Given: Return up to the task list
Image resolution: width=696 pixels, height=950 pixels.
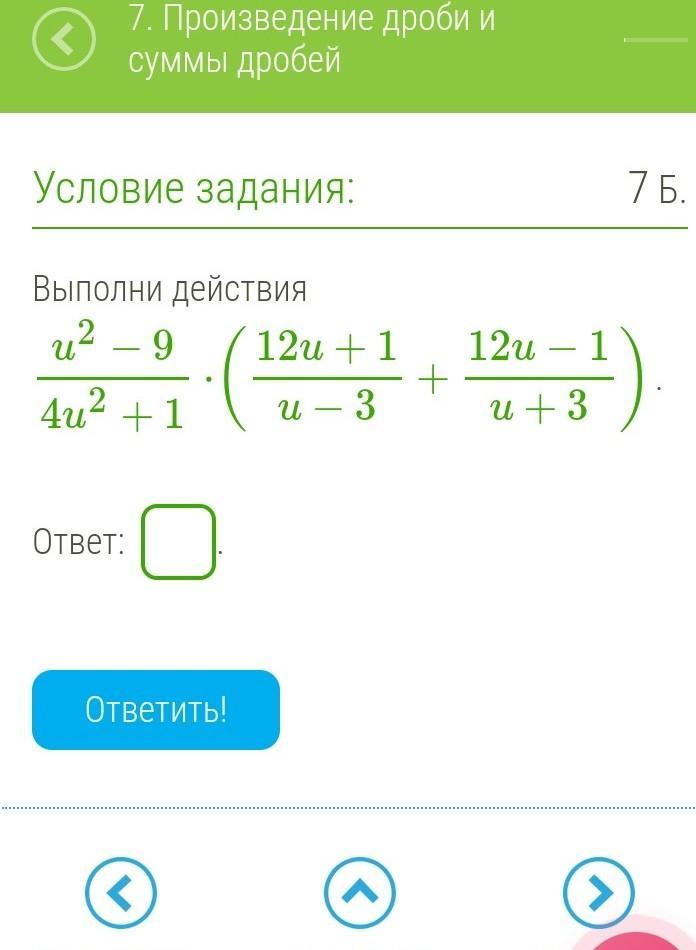Looking at the screenshot, I should [360, 892].
